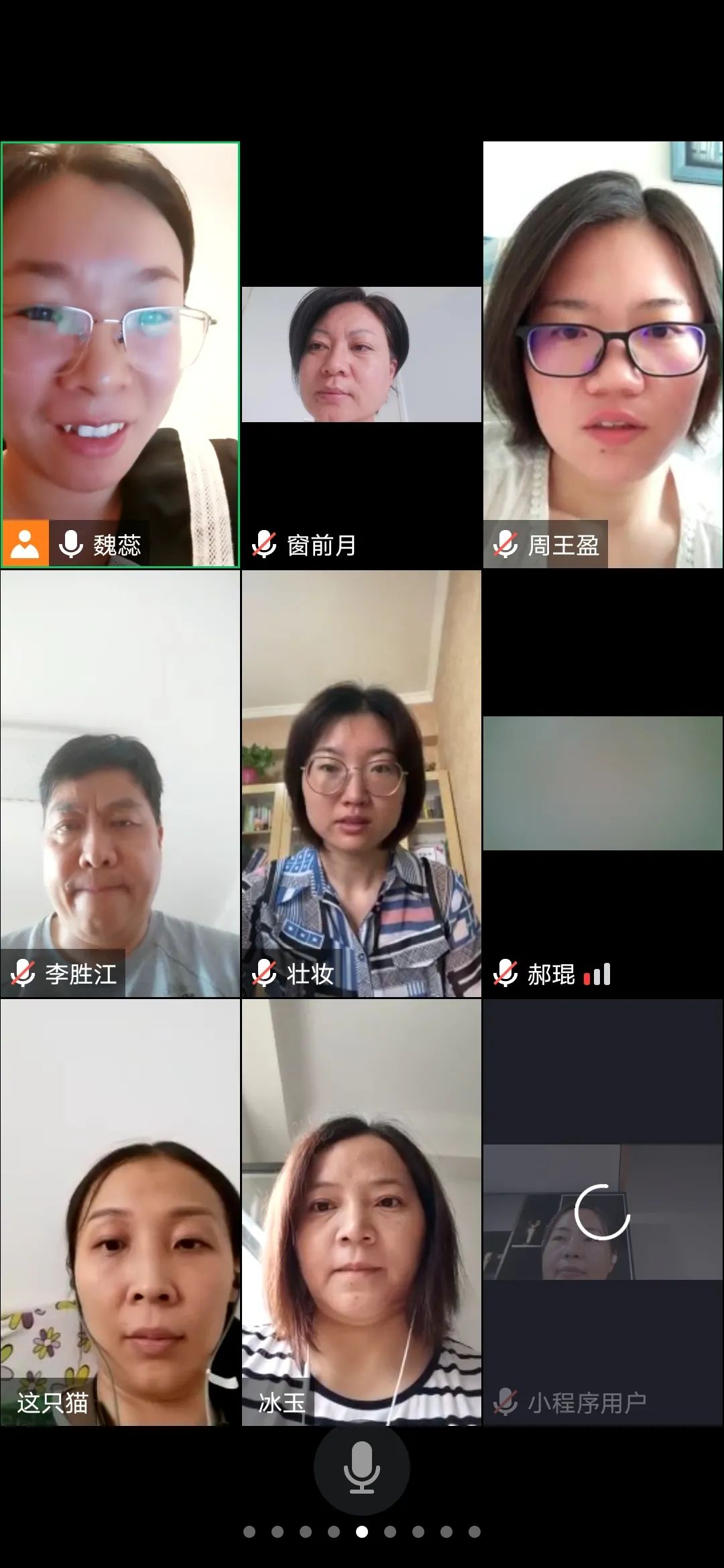Open 小程序用户's loading video tile
The width and height of the screenshot is (724, 1568).
coord(603,1213)
